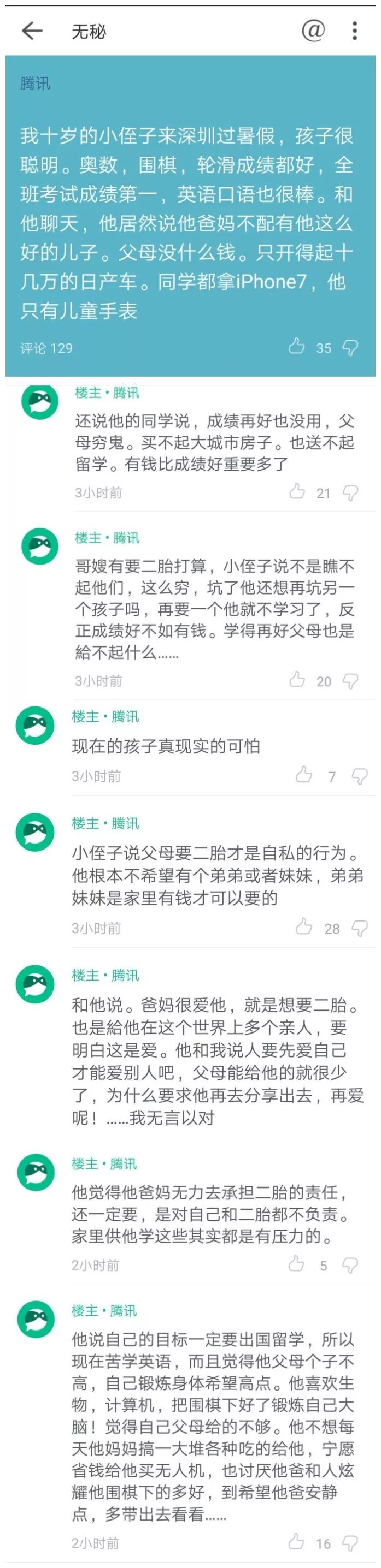The height and width of the screenshot is (1568, 381).
Task: Open the three-dot overflow menu
Action: [354, 31]
